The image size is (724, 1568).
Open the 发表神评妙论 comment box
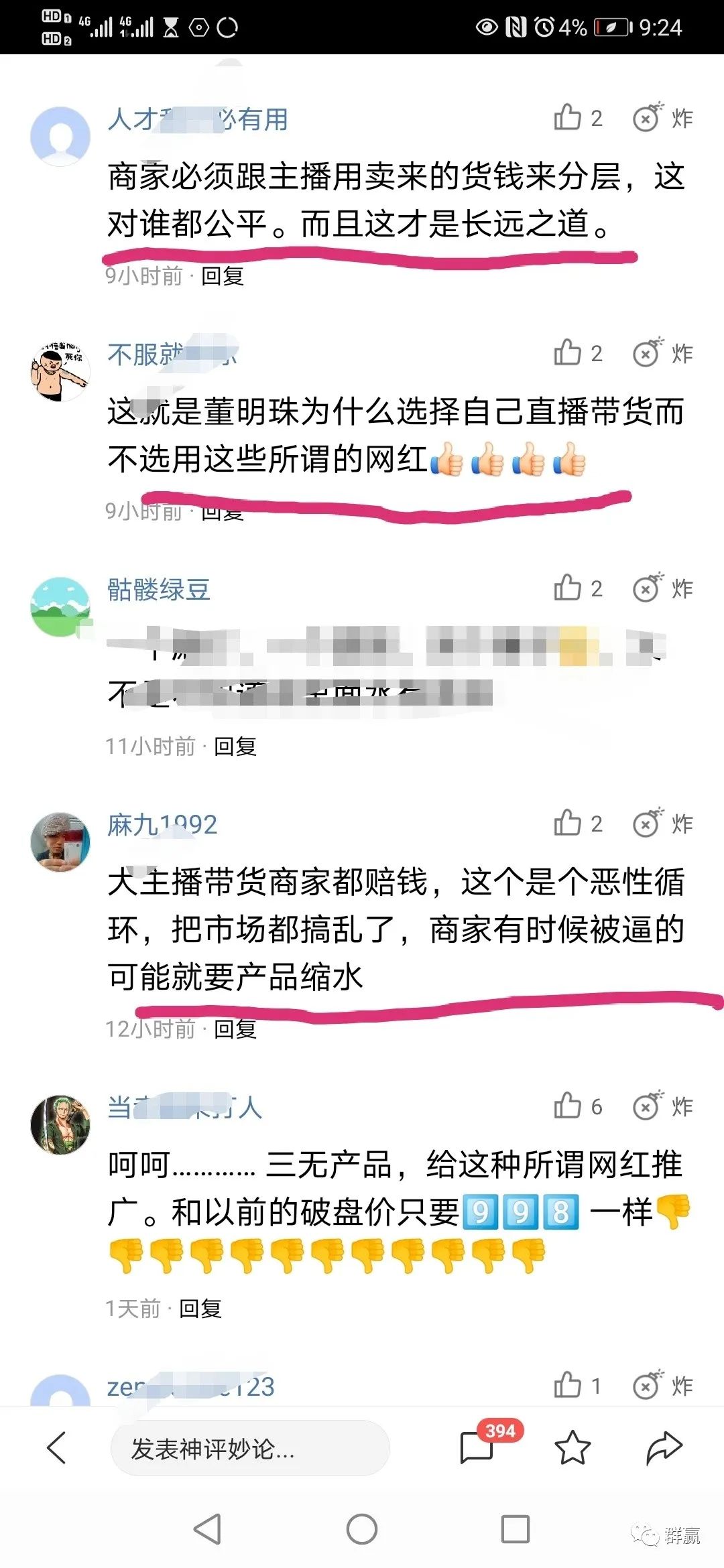pos(249,1449)
